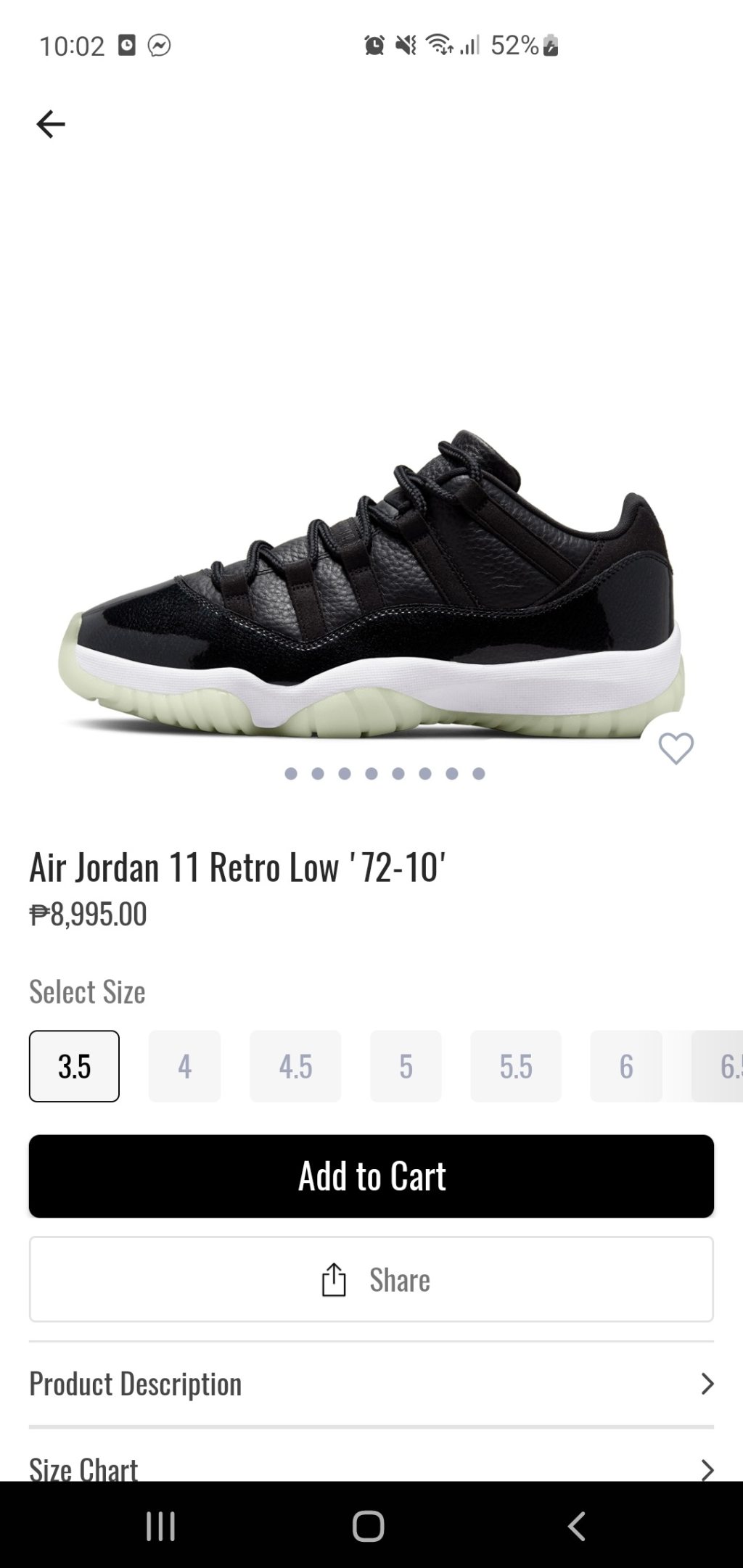Go back using the top arrow

51,124
